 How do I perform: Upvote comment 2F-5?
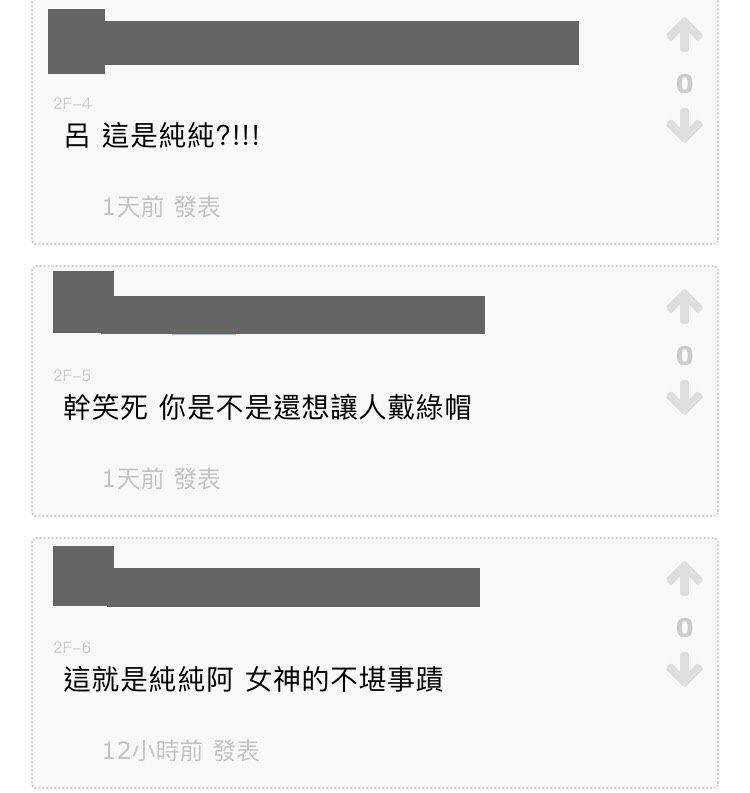point(684,309)
